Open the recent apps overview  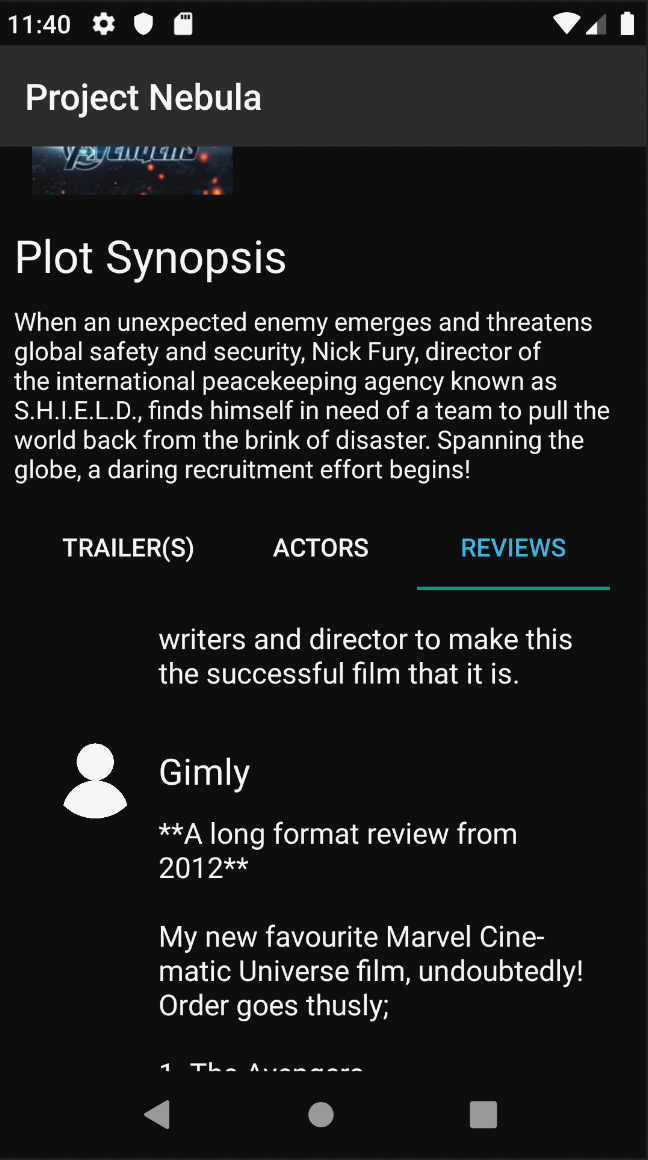click(483, 1114)
